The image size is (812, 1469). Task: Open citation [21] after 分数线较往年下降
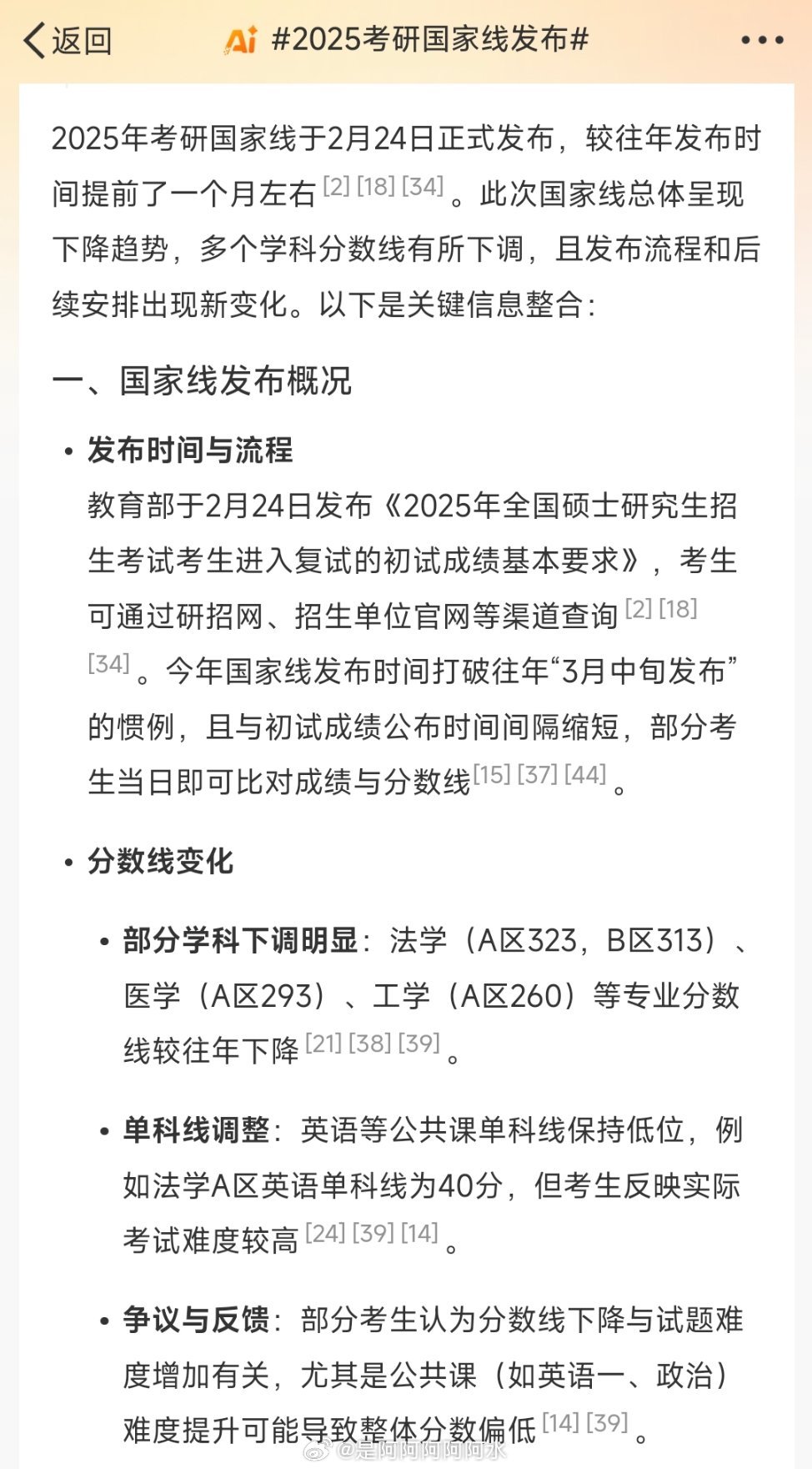pos(322,1041)
